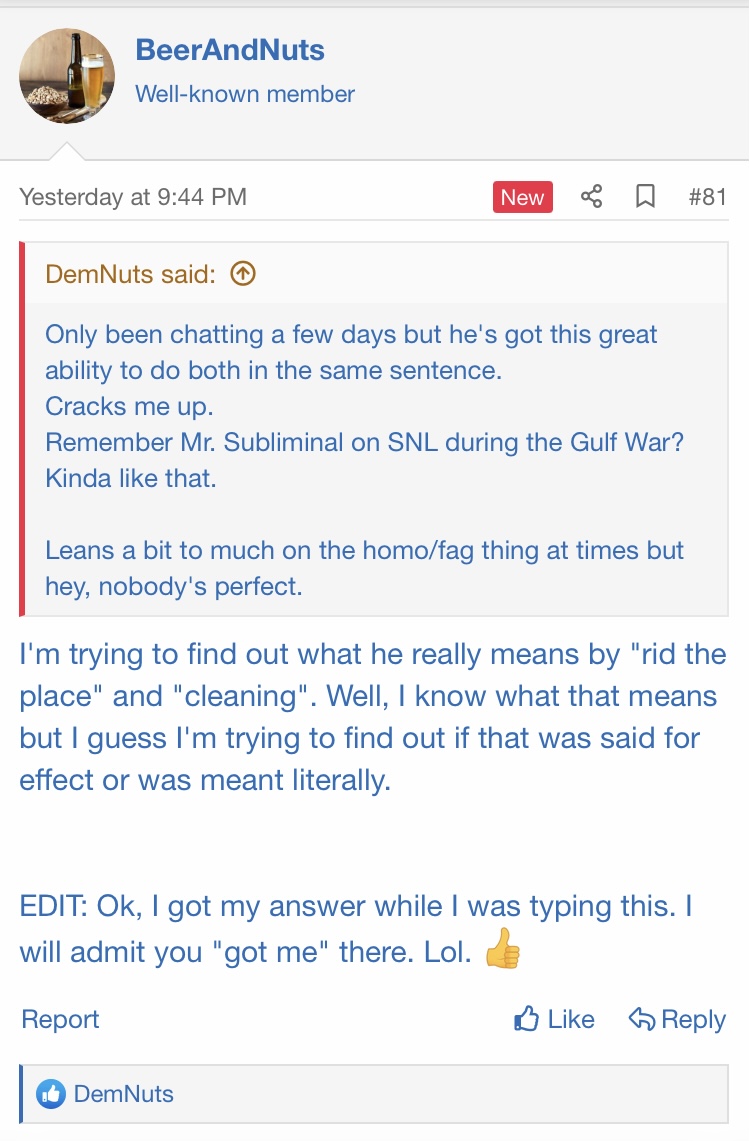This screenshot has height=1141, width=749.
Task: Open the Yesterday at 9:44 PM timestamp
Action: pyautogui.click(x=133, y=196)
